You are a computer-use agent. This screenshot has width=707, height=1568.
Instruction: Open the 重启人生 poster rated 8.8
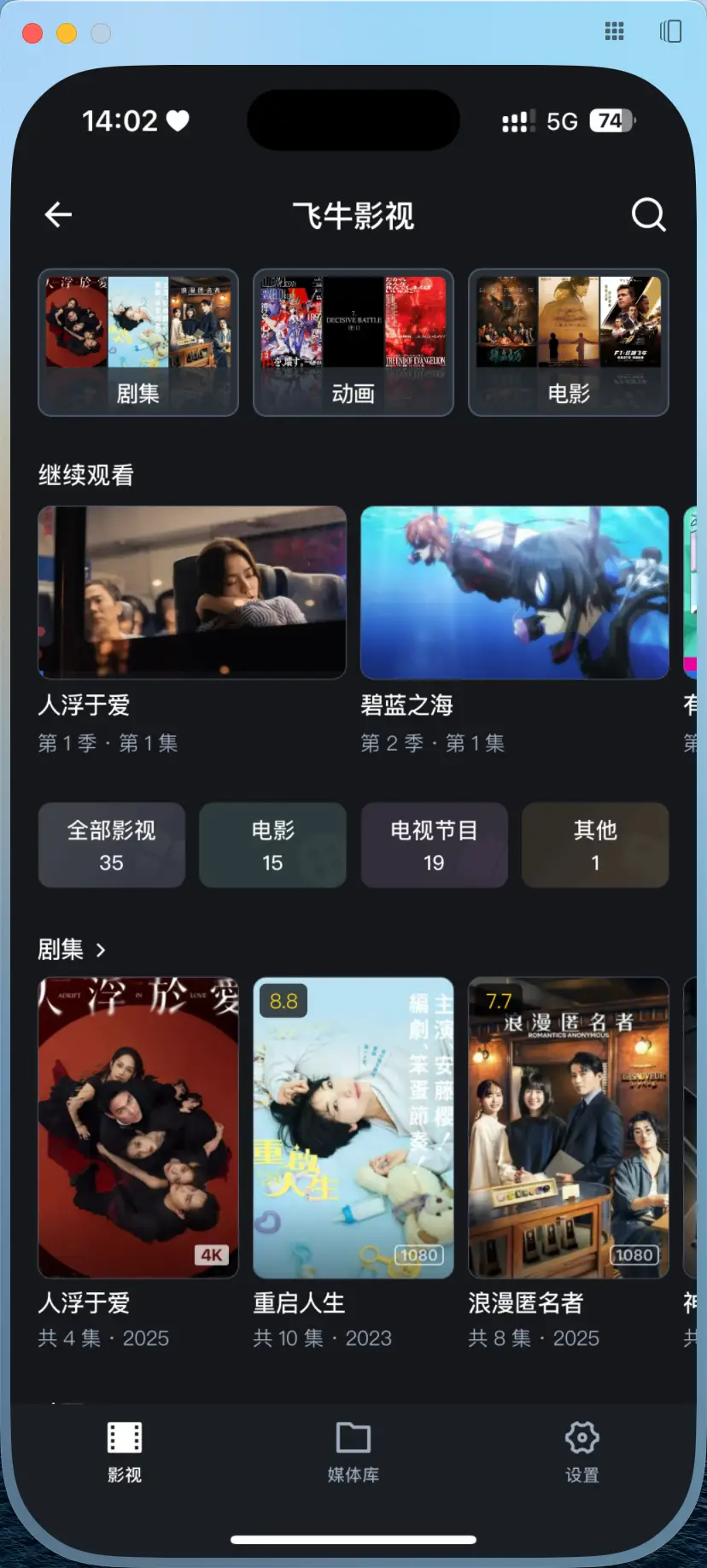coord(353,1127)
